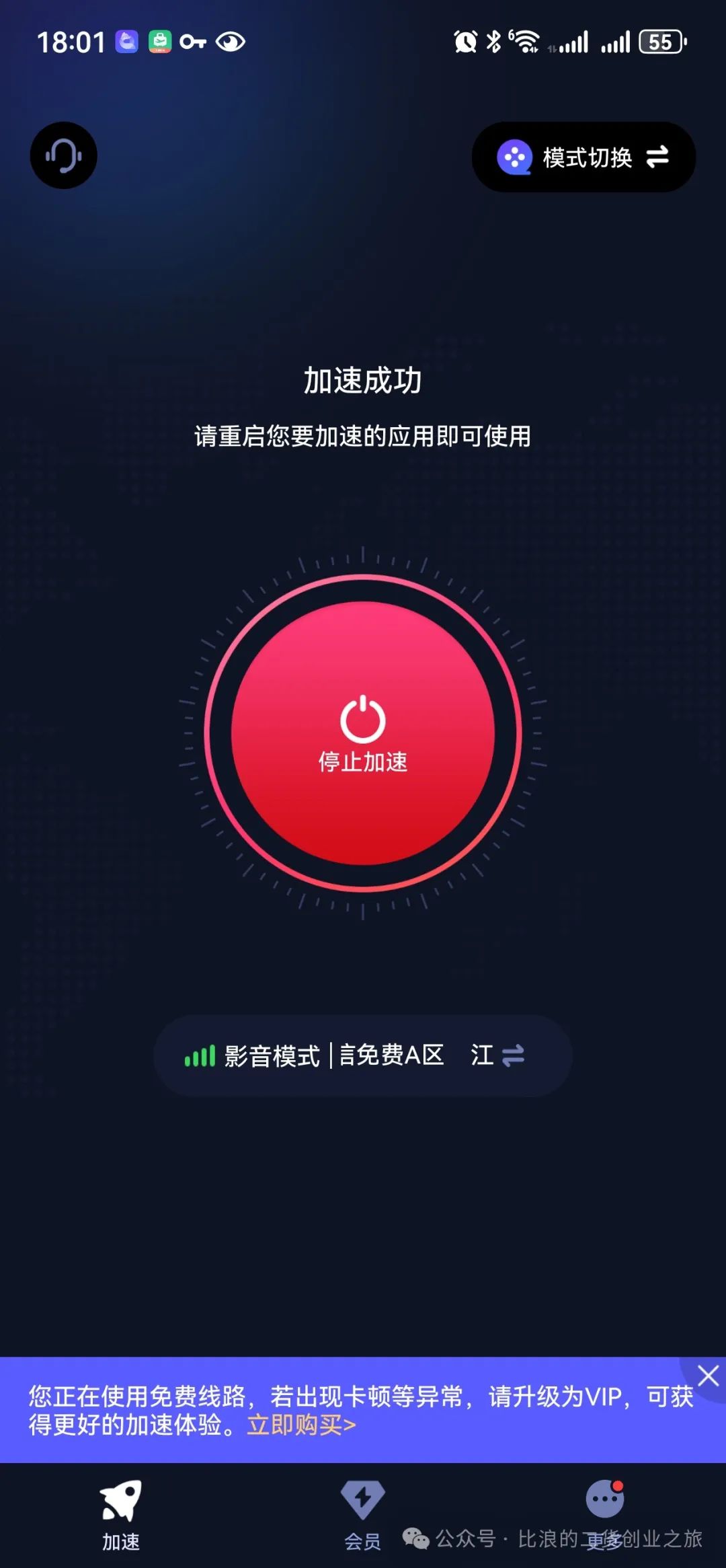
Task: Open the 立即购买 purchase link
Action: pyautogui.click(x=301, y=1425)
